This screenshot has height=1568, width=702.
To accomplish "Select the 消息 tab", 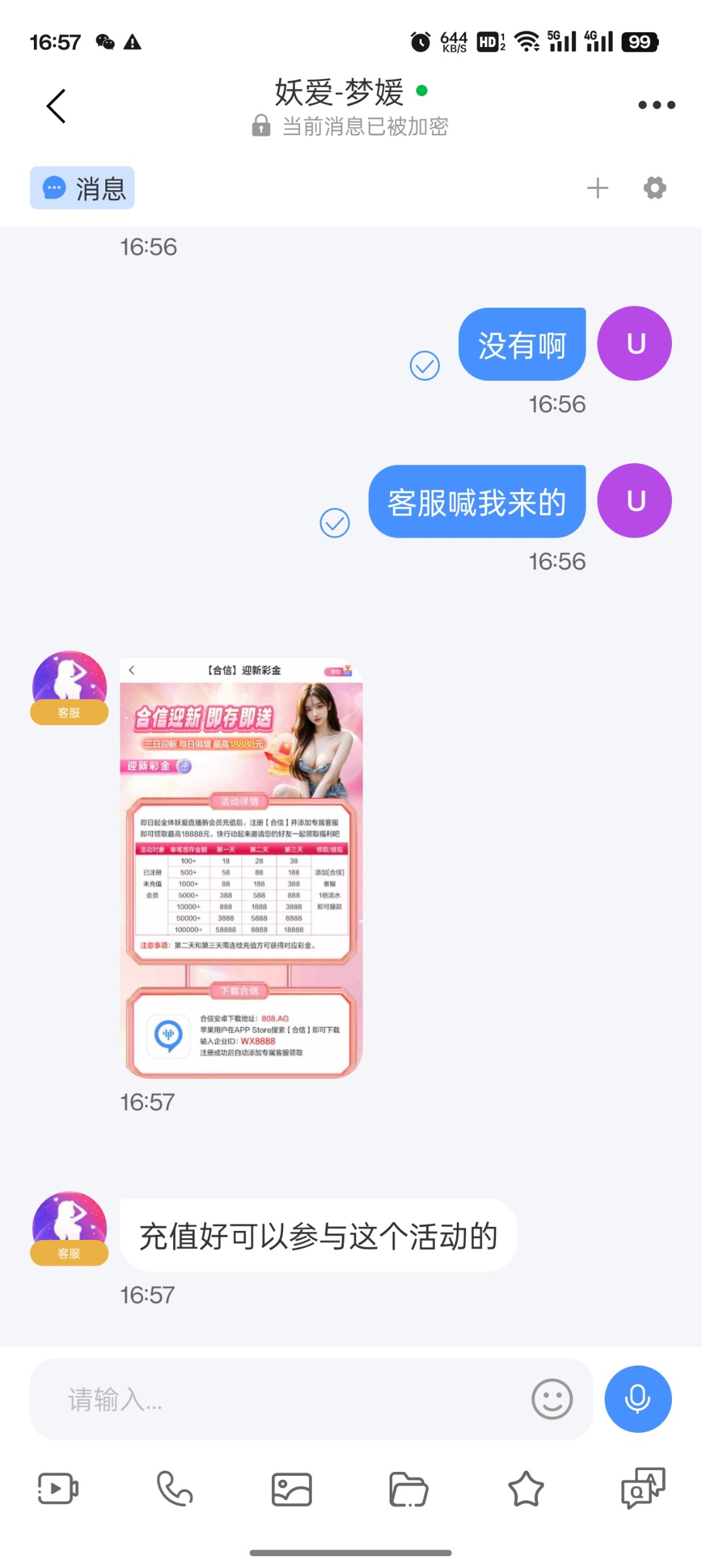I will pos(82,188).
